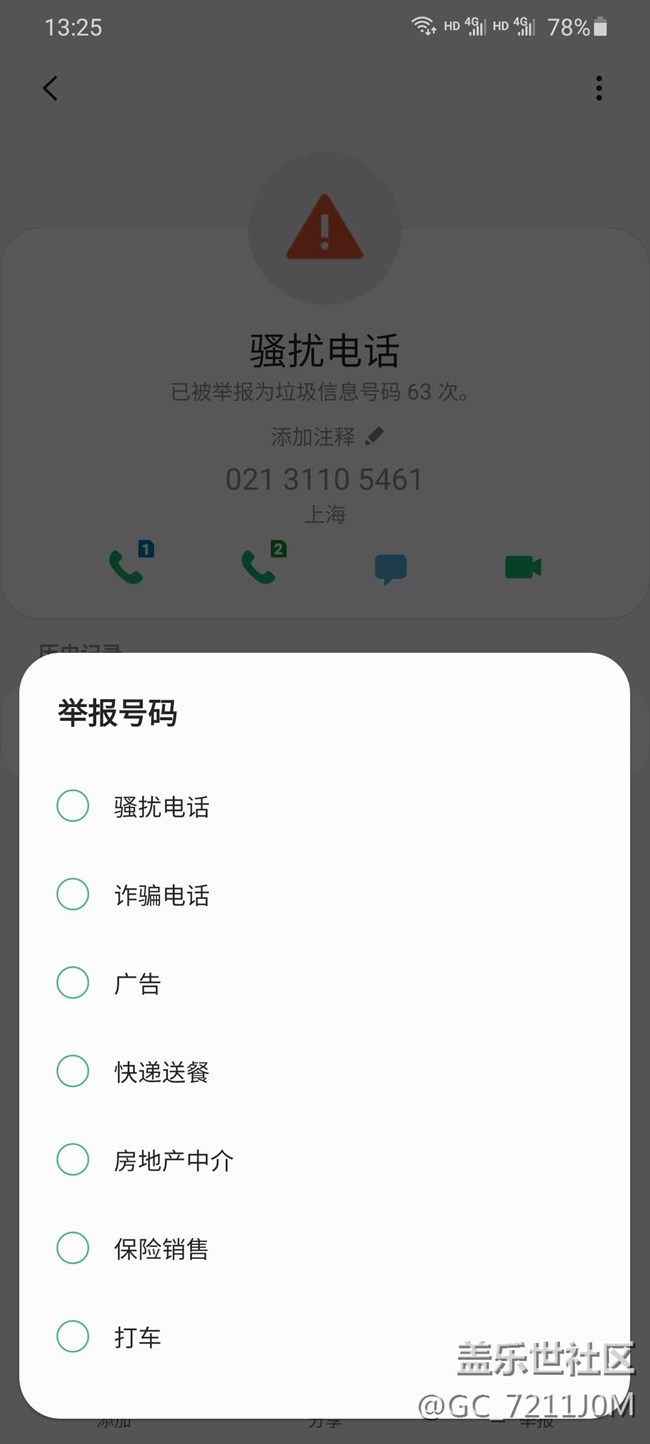Mark the number as 广告
This screenshot has width=650, height=1444.
point(73,983)
